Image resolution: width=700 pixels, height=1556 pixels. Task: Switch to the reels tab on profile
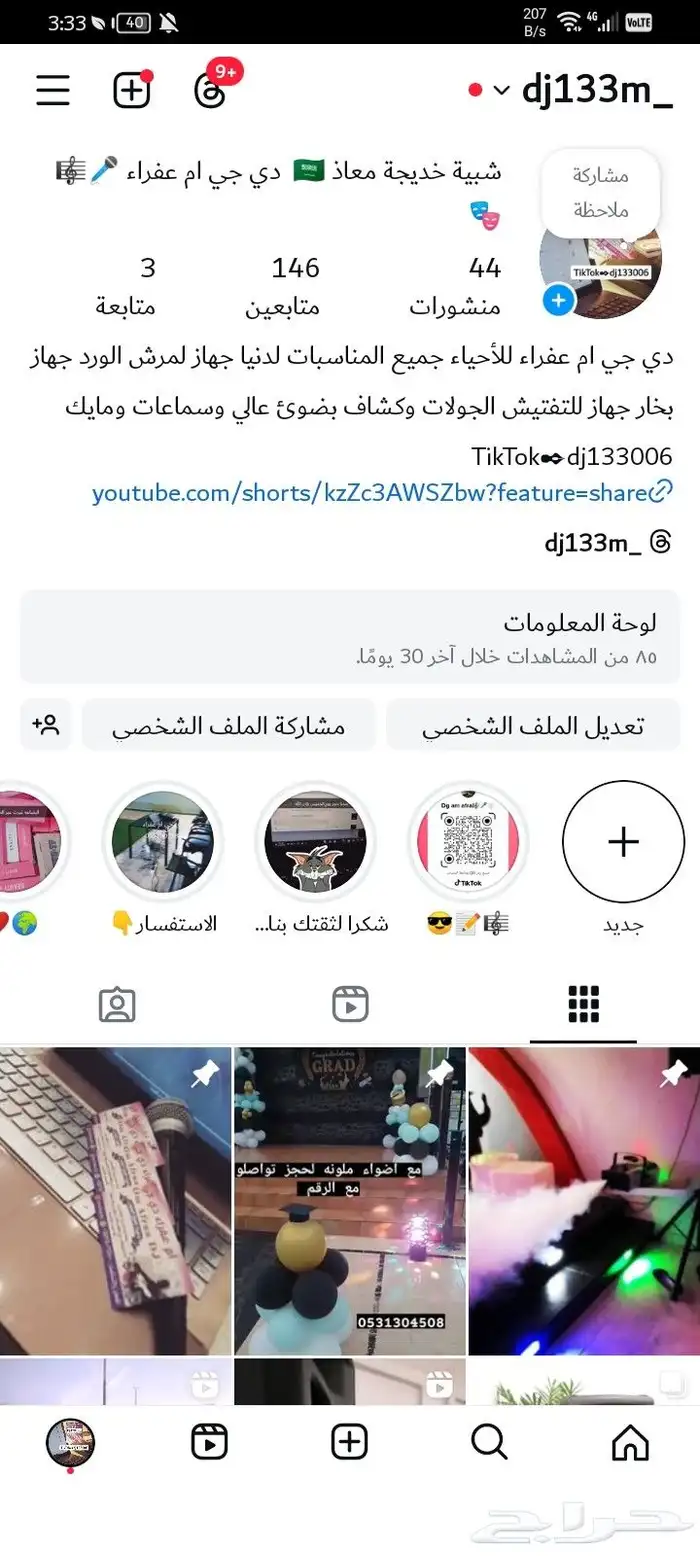[x=350, y=1003]
